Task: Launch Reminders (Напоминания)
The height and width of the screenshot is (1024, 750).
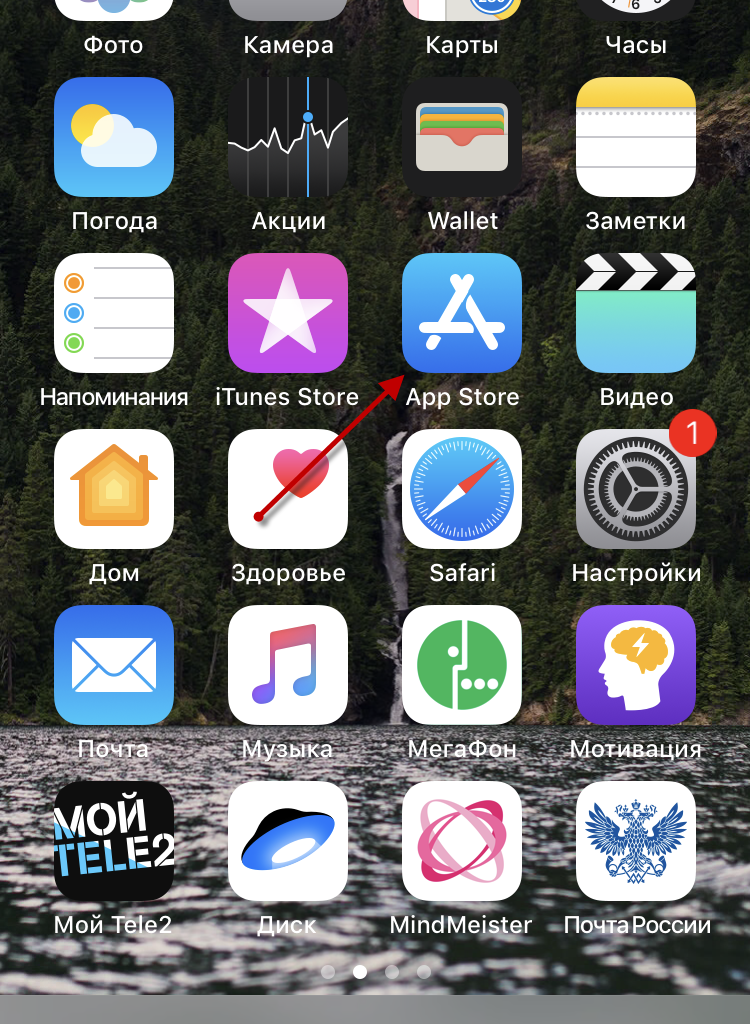Action: point(114,313)
